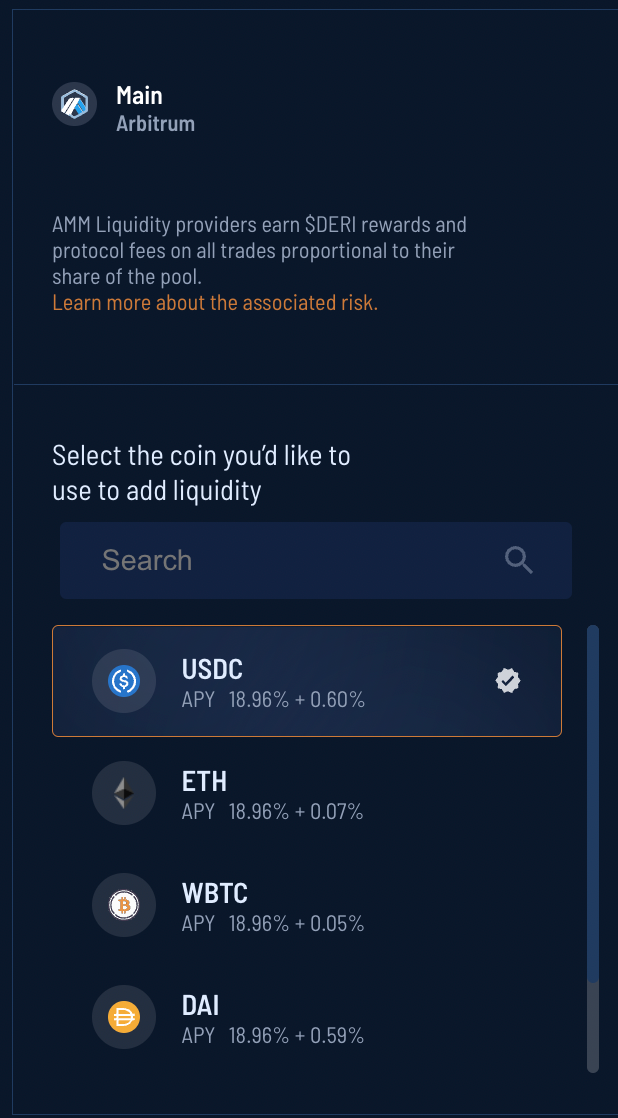
Task: Tap the magnifier search icon
Action: click(x=519, y=560)
